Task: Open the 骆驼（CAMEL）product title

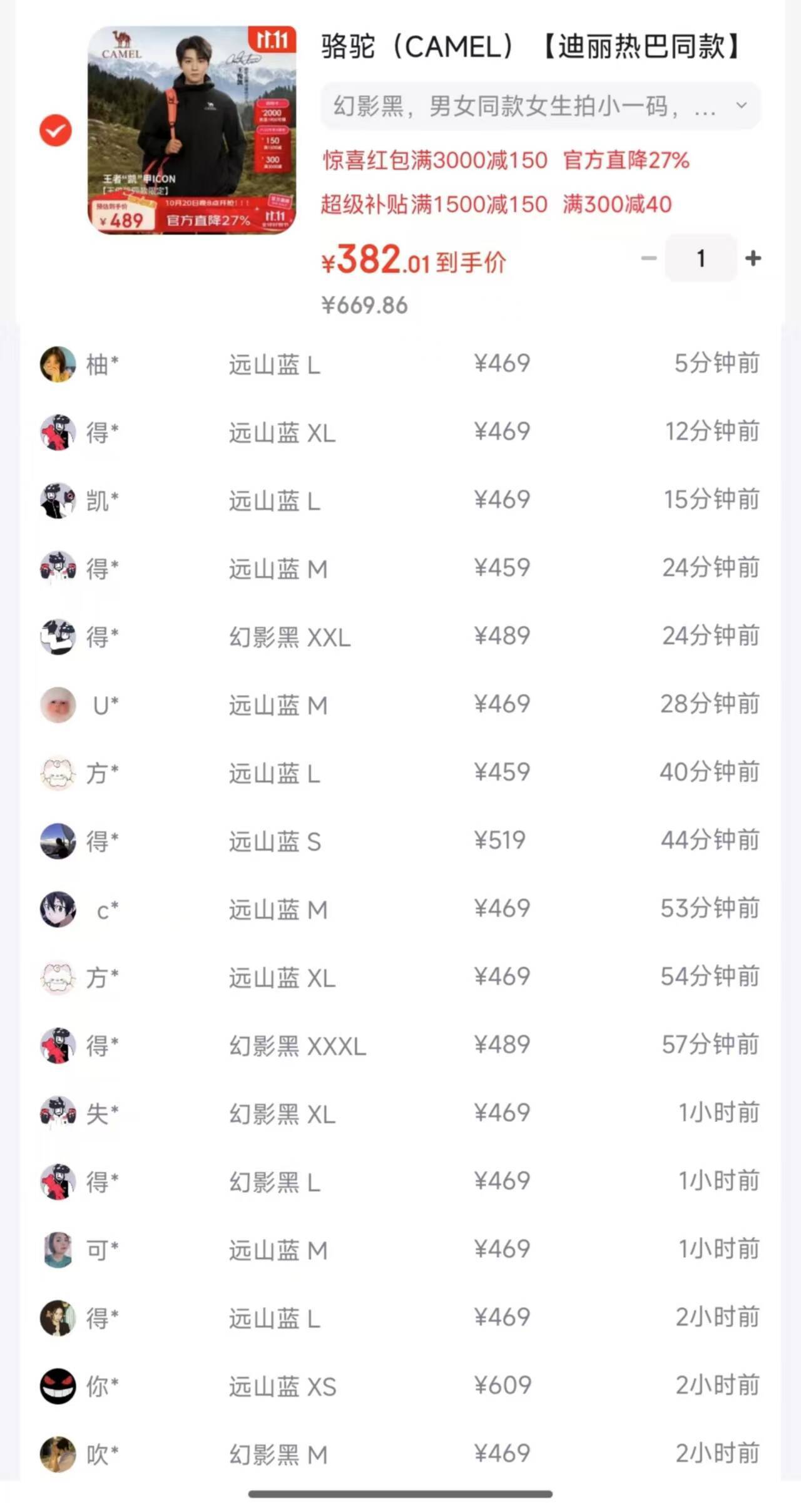Action: [531, 47]
